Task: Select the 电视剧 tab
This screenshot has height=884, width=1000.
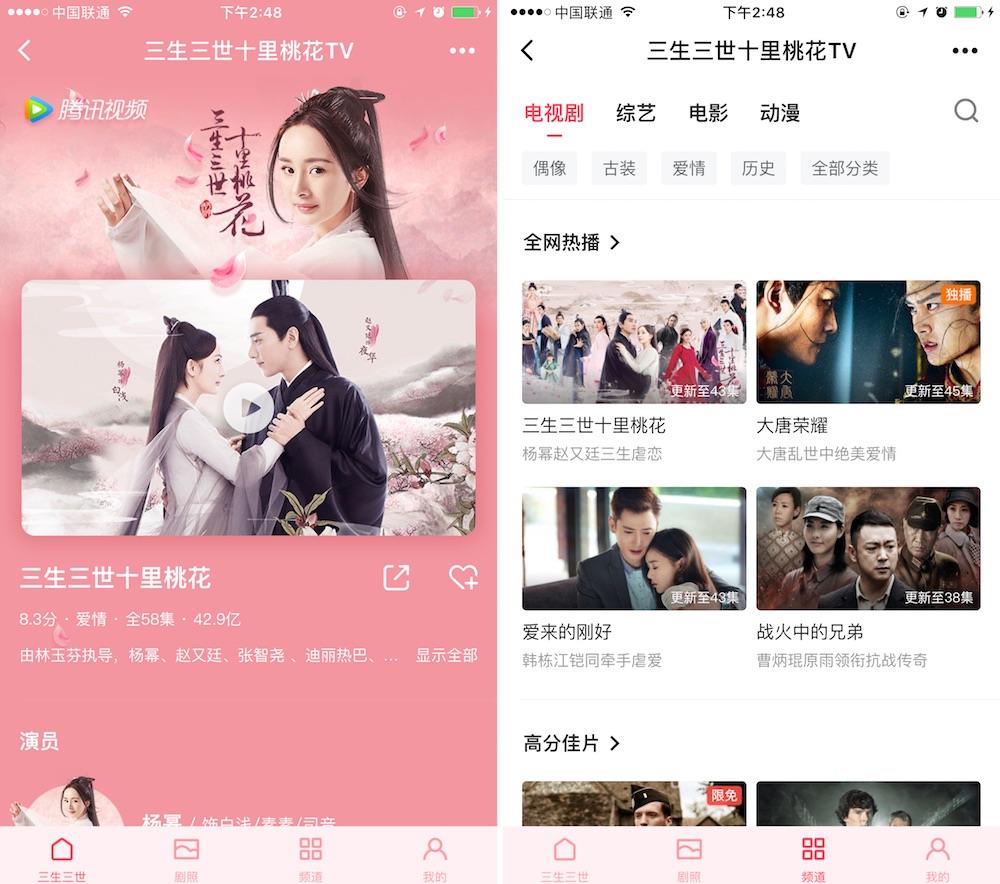Action: tap(554, 113)
